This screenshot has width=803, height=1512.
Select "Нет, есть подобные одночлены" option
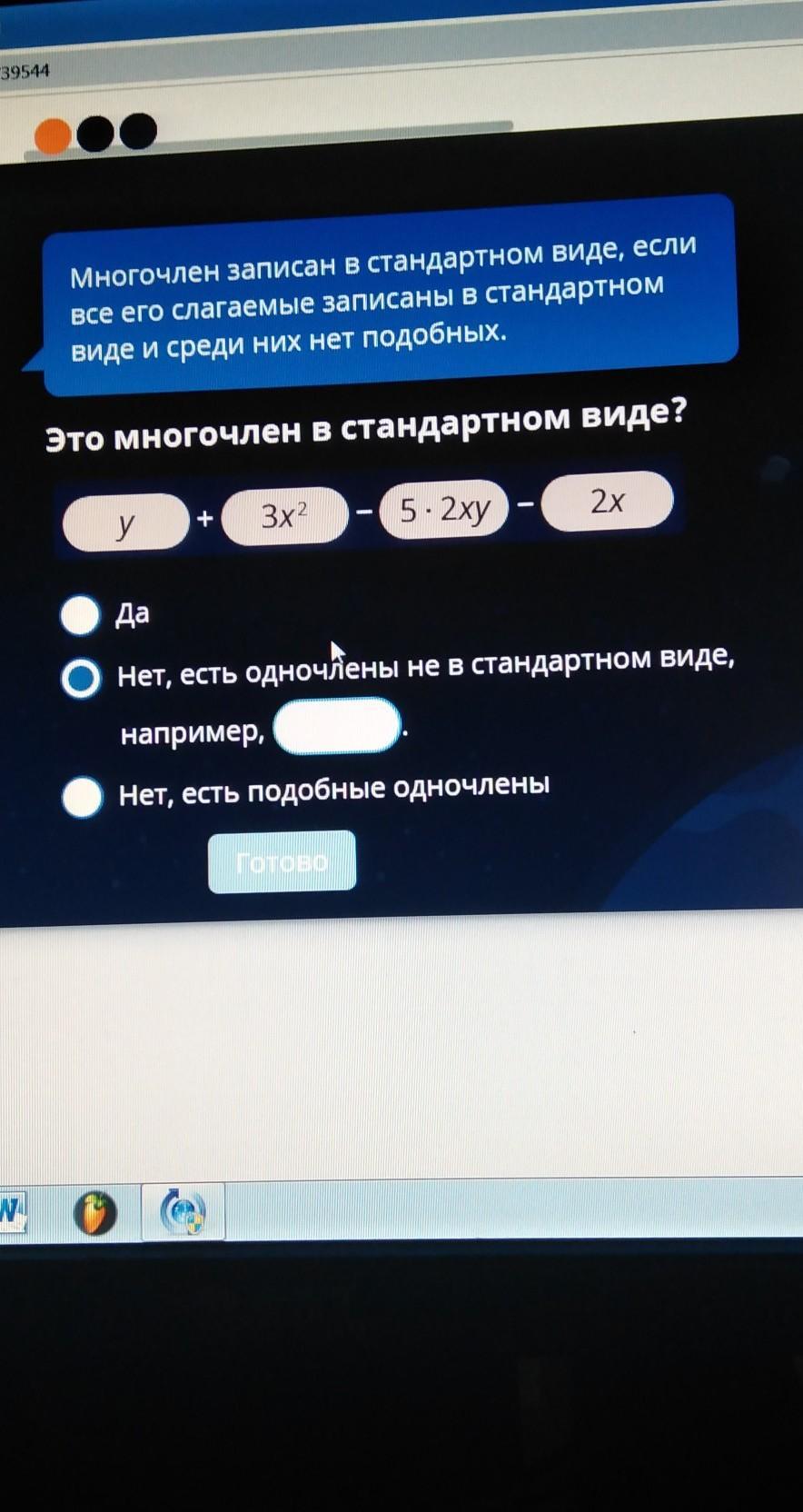coord(83,797)
